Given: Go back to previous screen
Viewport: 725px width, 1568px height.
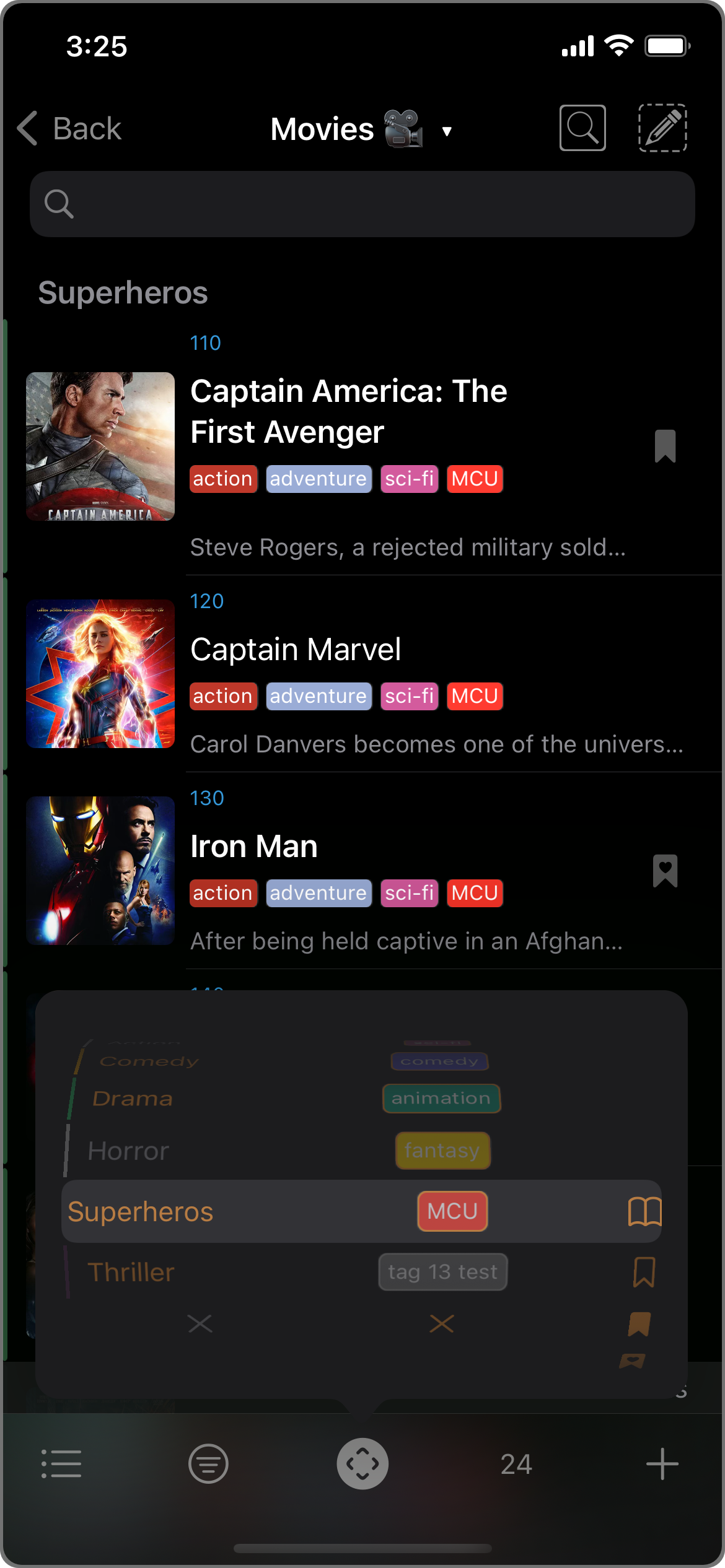Looking at the screenshot, I should click(x=69, y=129).
